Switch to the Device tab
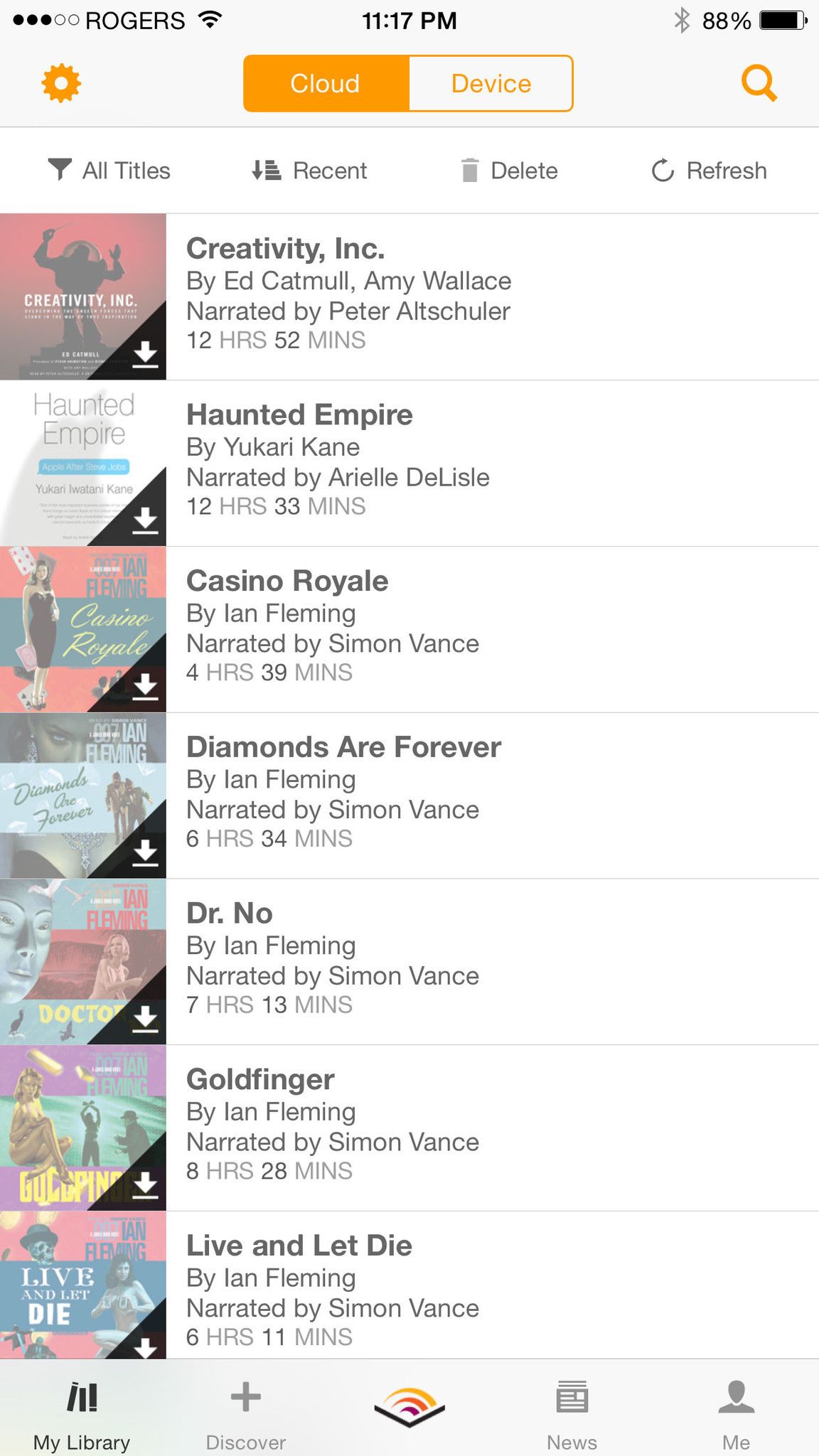 [x=491, y=84]
